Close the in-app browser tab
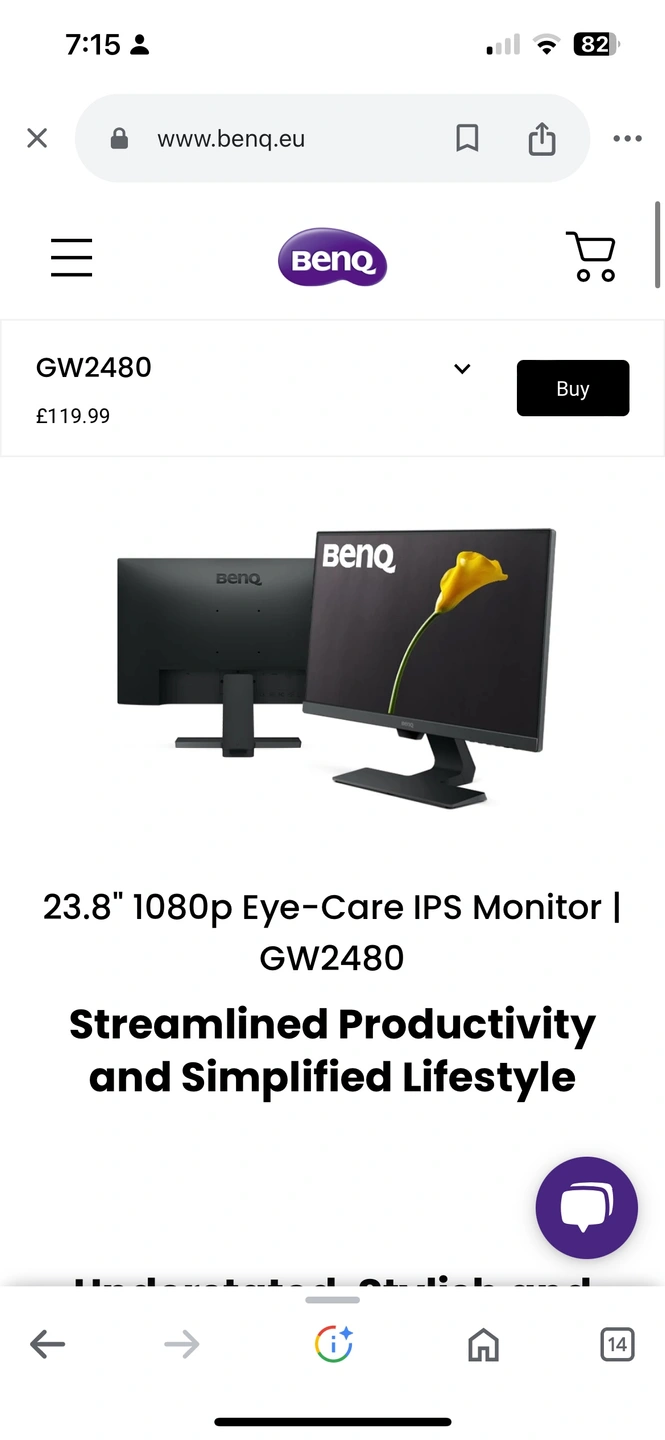665x1440 pixels. pyautogui.click(x=37, y=138)
